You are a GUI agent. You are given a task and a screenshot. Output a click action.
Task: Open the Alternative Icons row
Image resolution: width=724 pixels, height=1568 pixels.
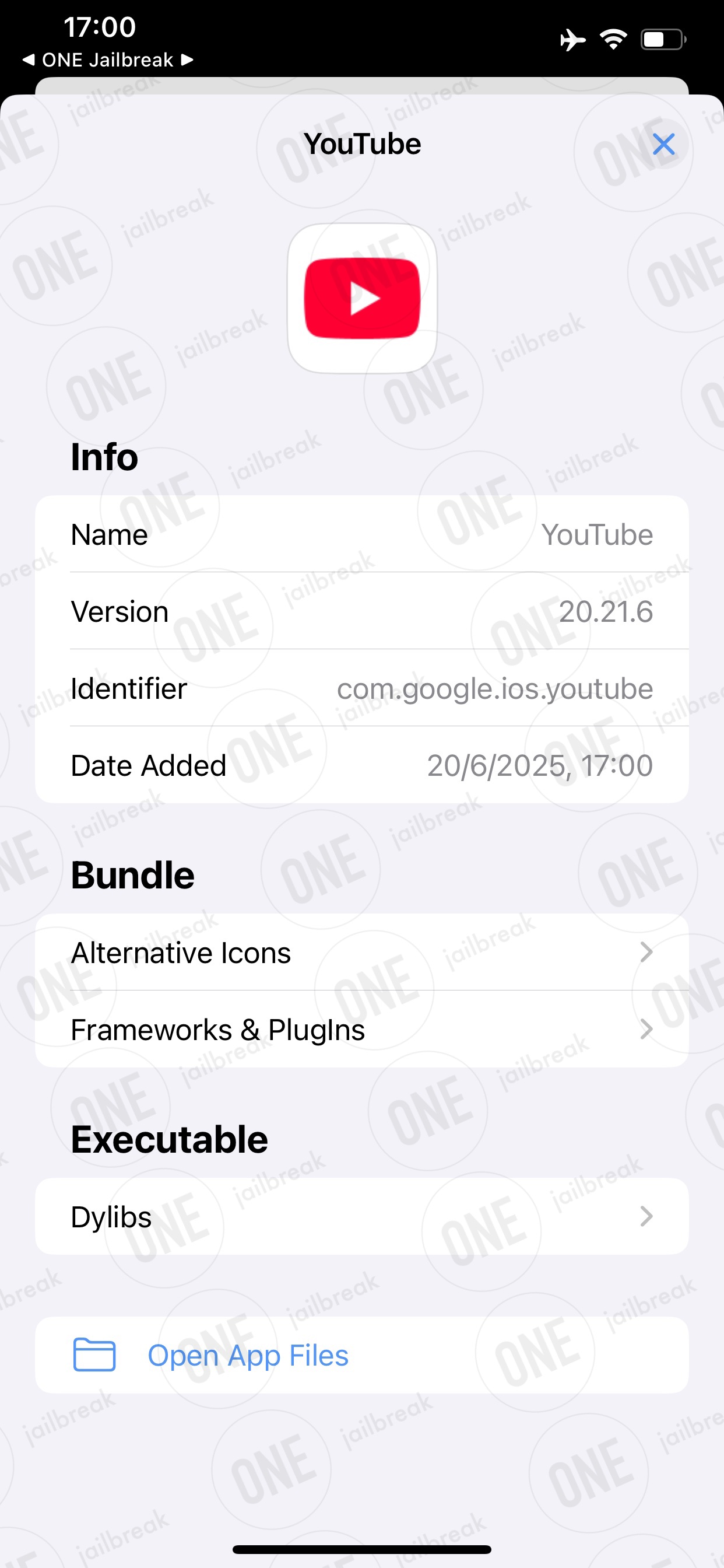point(362,952)
